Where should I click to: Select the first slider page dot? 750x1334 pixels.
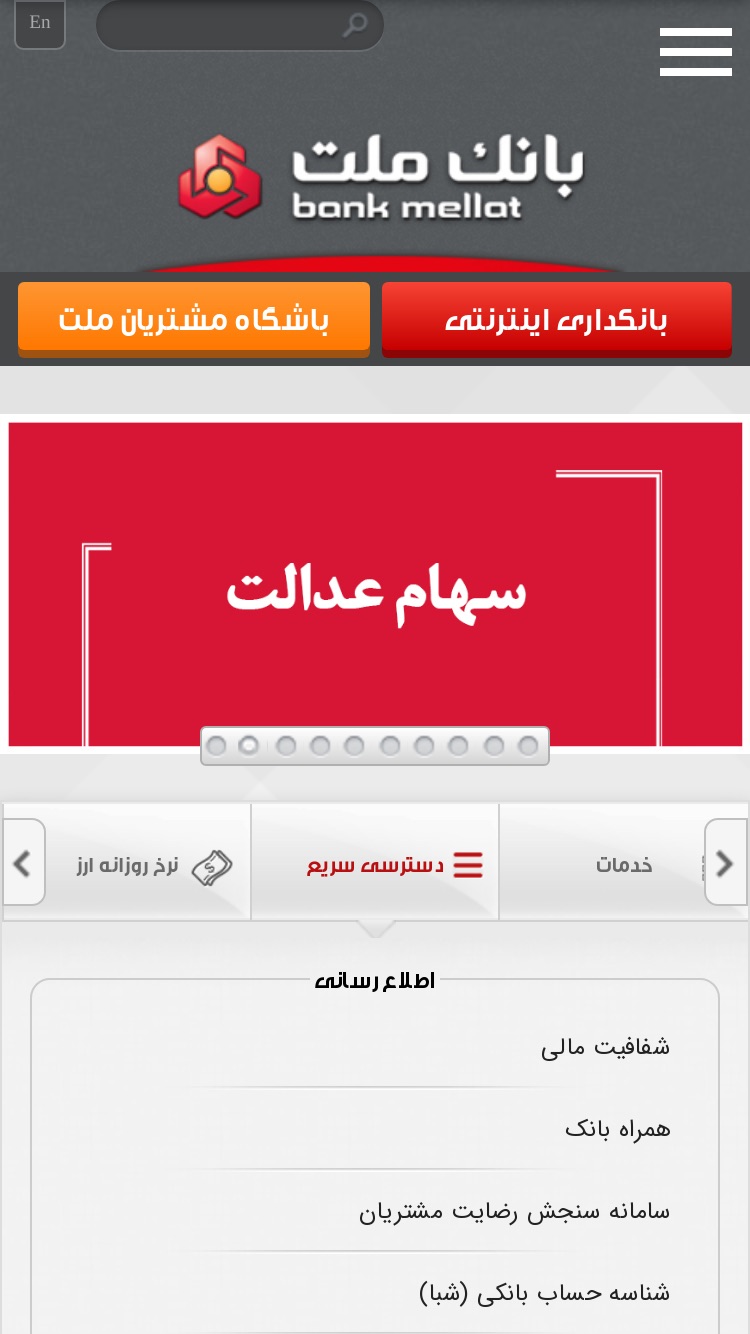(x=217, y=746)
